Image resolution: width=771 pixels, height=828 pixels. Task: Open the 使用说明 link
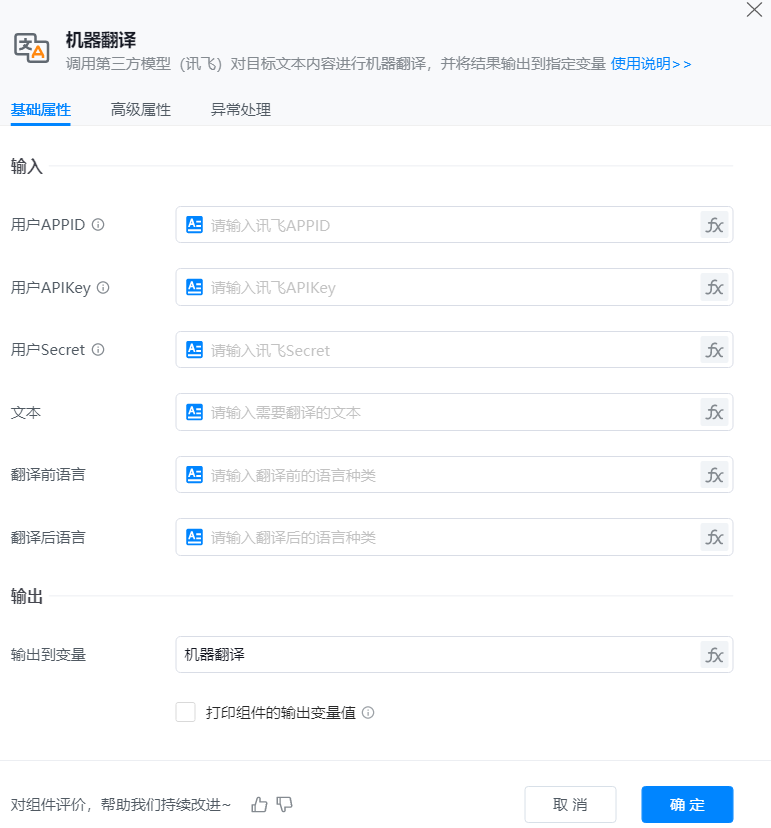click(650, 64)
